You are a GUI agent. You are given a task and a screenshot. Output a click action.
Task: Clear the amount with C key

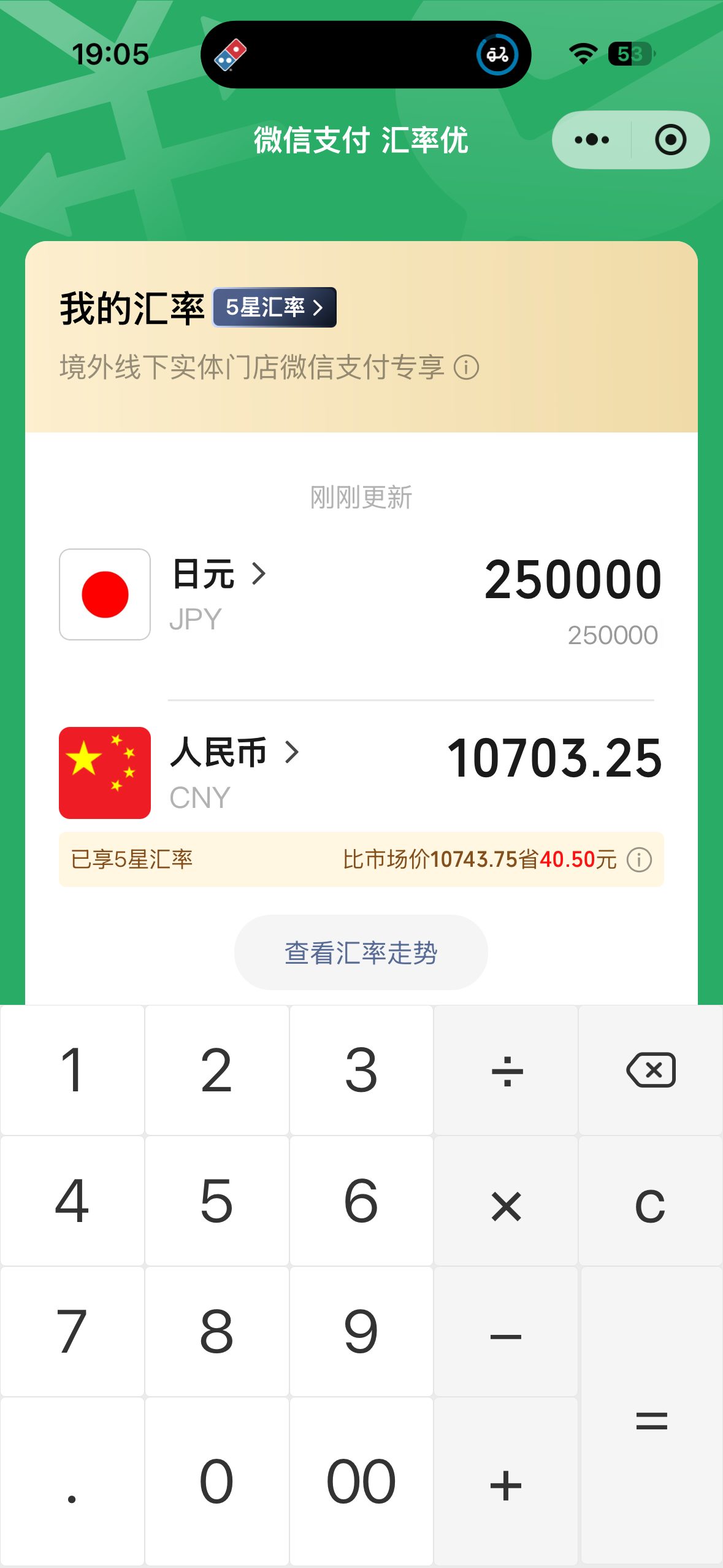(x=651, y=1201)
